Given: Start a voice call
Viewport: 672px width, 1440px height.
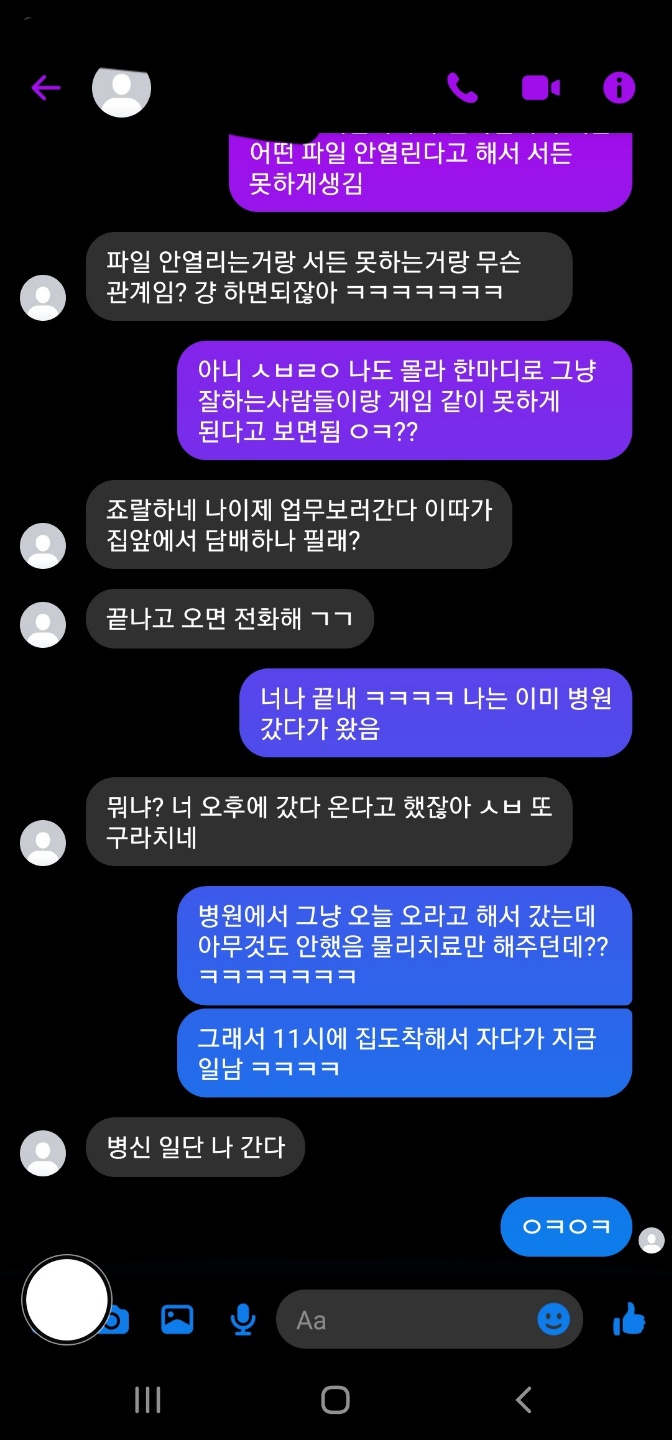Looking at the screenshot, I should pyautogui.click(x=462, y=88).
